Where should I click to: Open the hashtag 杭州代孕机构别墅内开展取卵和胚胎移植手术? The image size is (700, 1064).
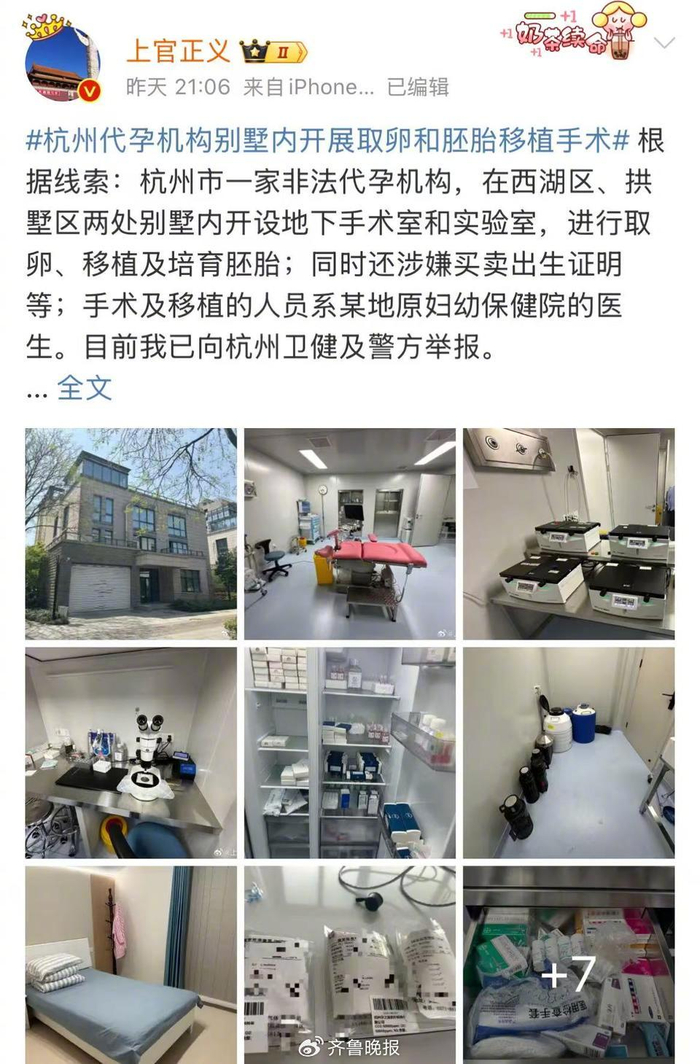click(320, 141)
